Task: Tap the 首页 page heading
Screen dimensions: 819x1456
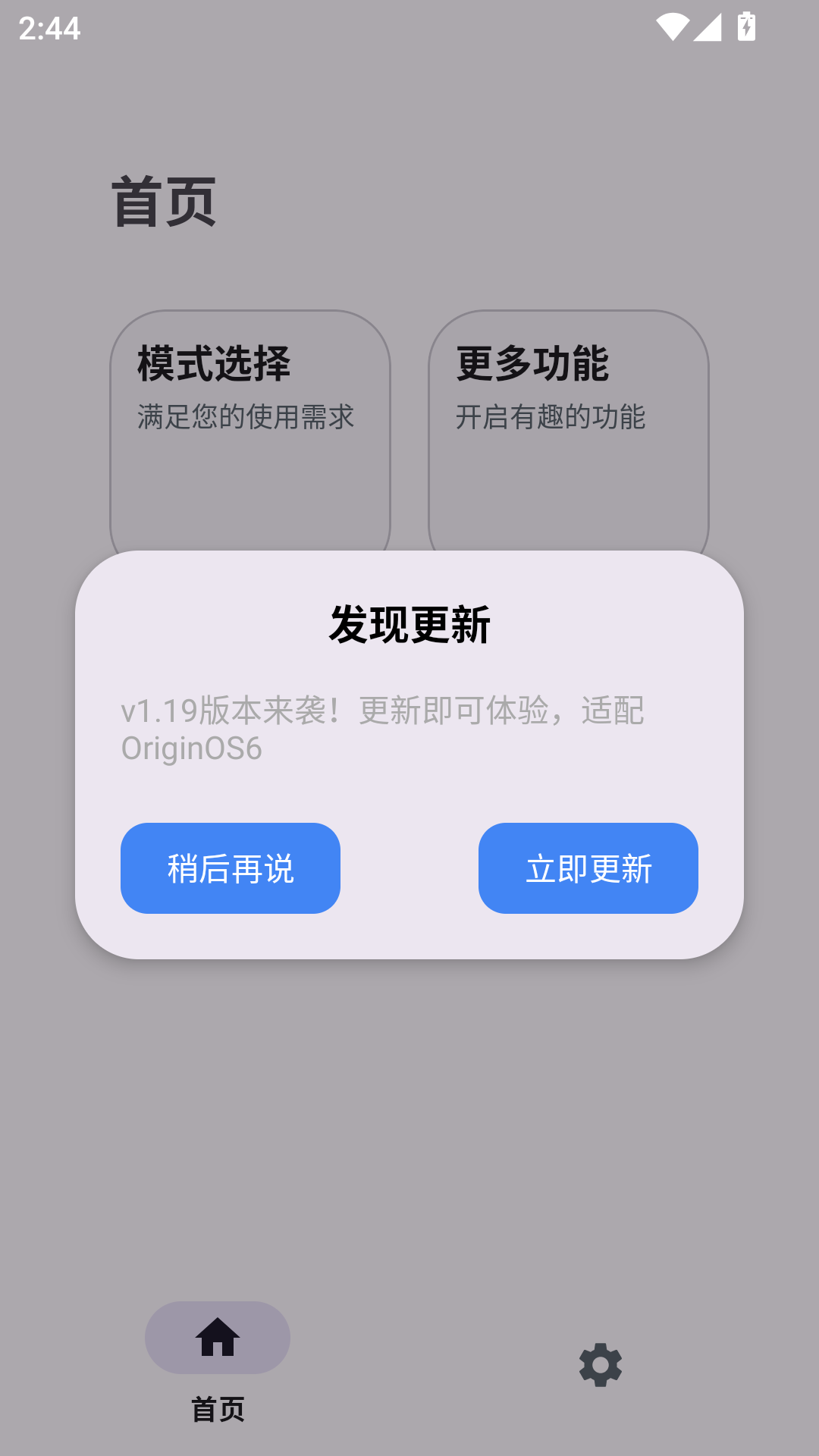Action: pyautogui.click(x=162, y=201)
